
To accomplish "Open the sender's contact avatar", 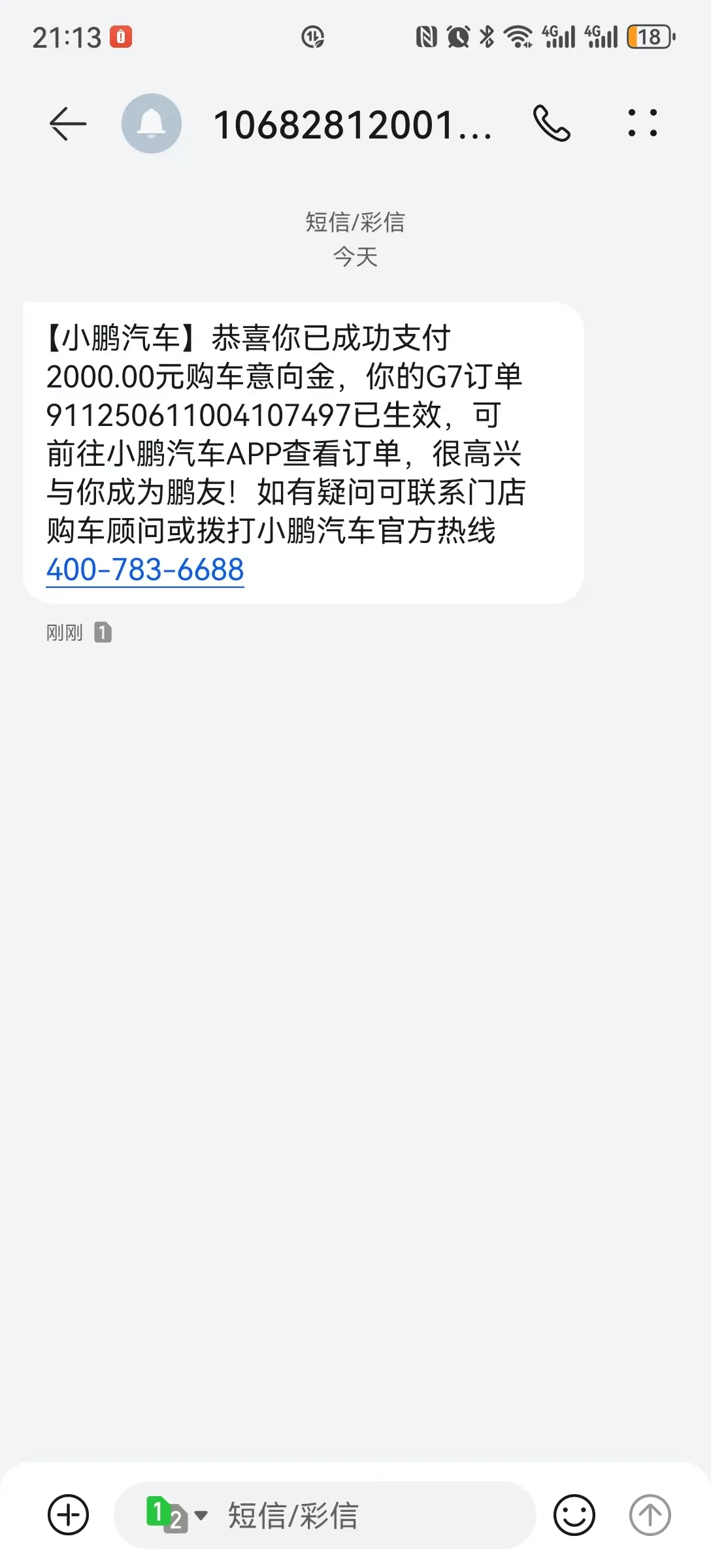I will (152, 123).
